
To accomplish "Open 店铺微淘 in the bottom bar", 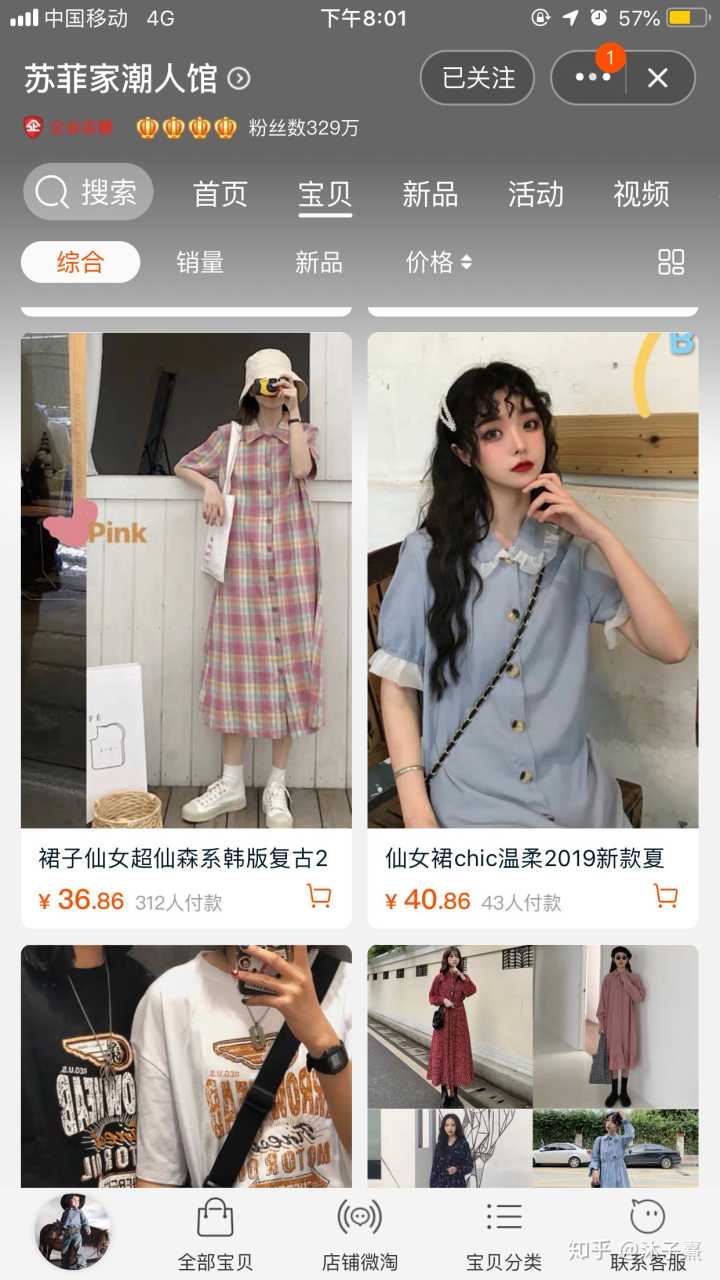I will pos(360,1234).
